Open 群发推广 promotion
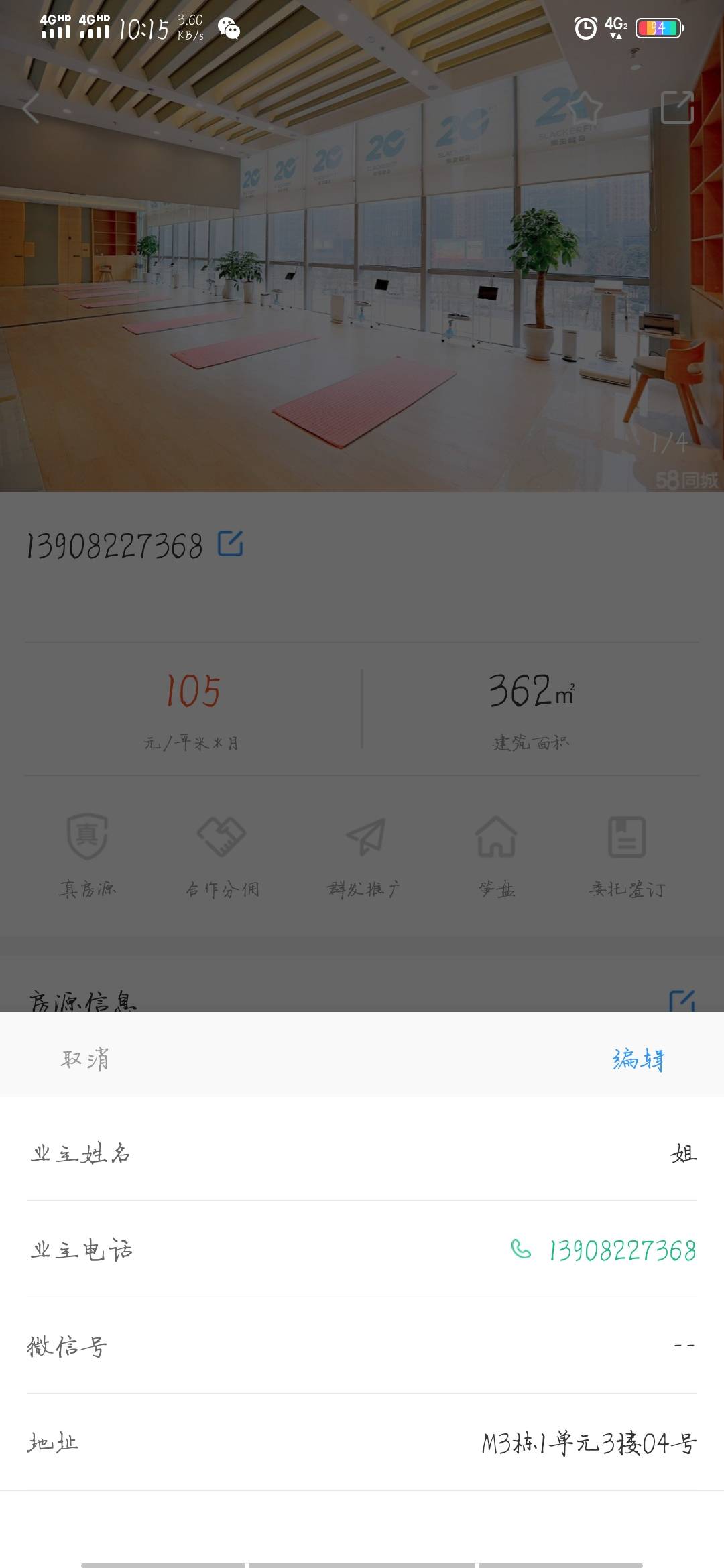Viewport: 724px width, 1568px height. coord(364,854)
